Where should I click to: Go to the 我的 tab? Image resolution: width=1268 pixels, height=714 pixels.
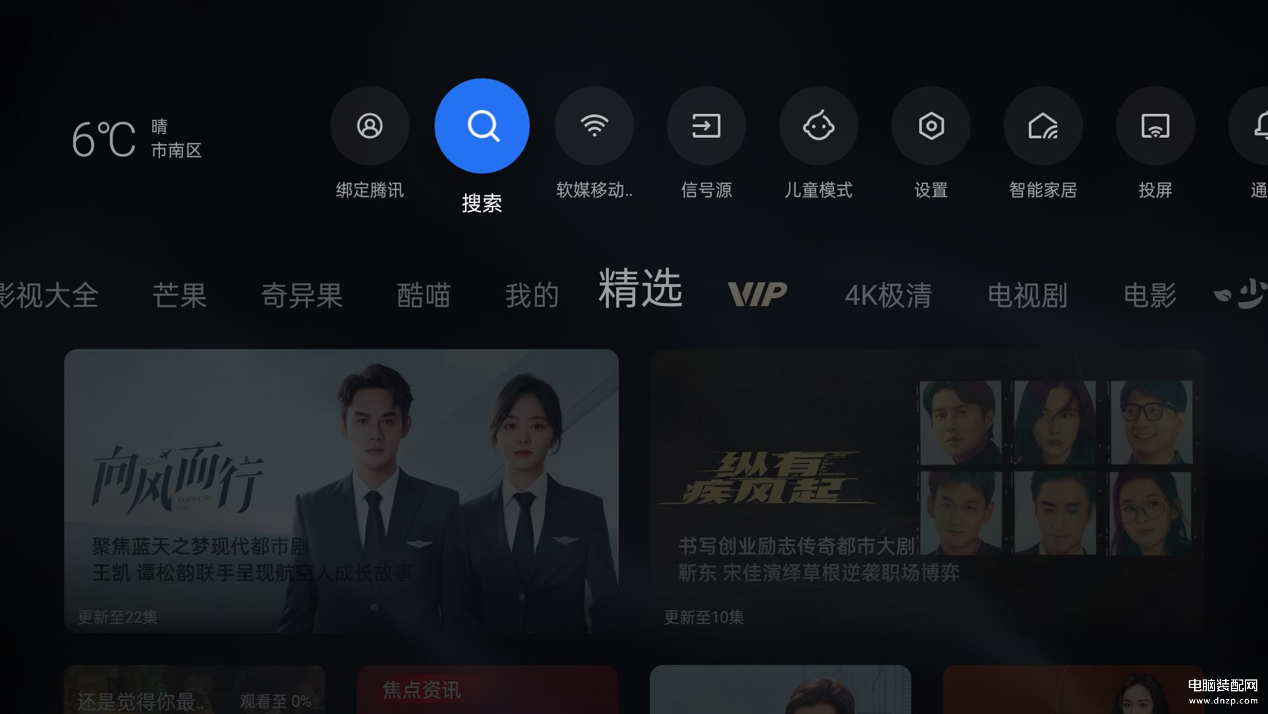pos(532,295)
